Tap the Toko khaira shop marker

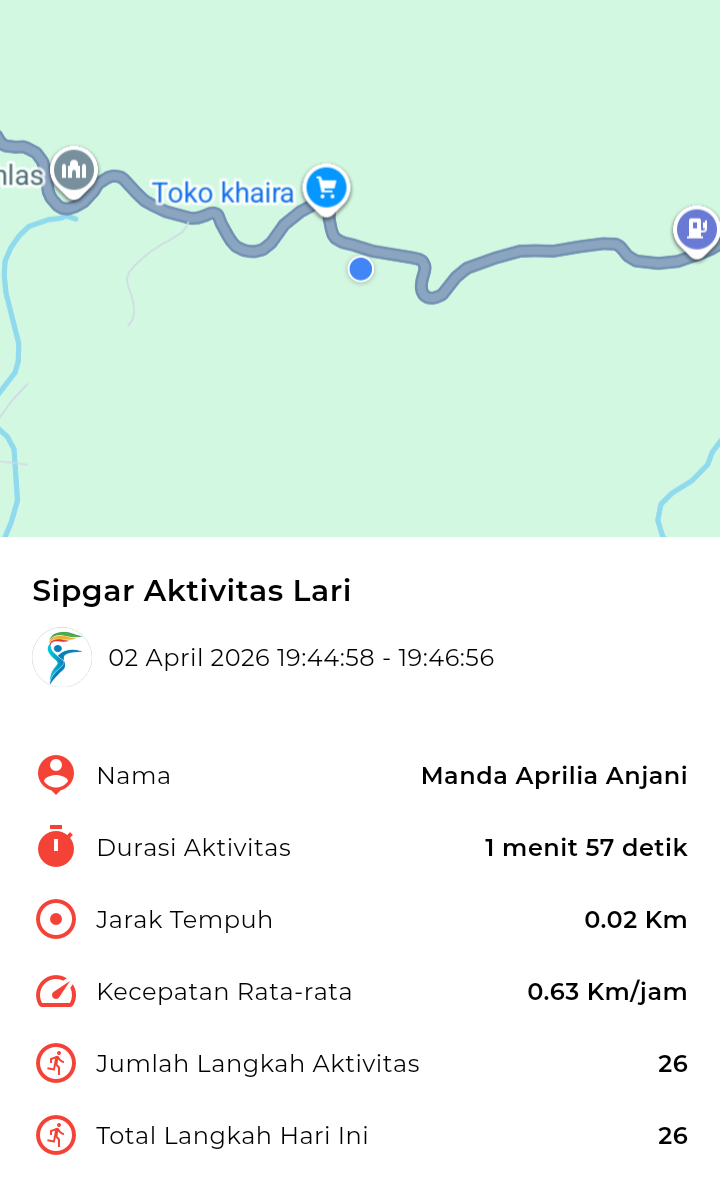click(326, 187)
